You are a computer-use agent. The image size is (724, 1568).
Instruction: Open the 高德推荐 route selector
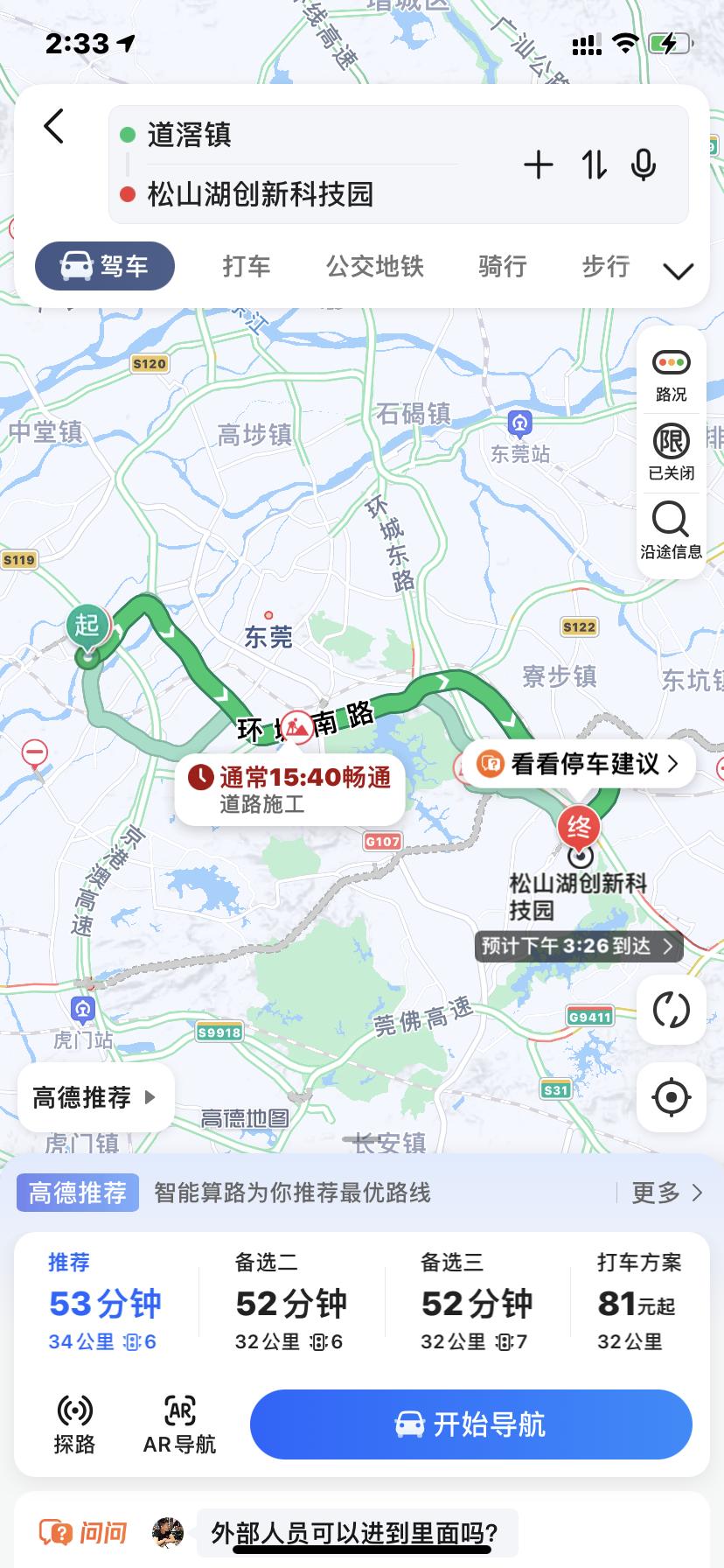click(x=95, y=1098)
